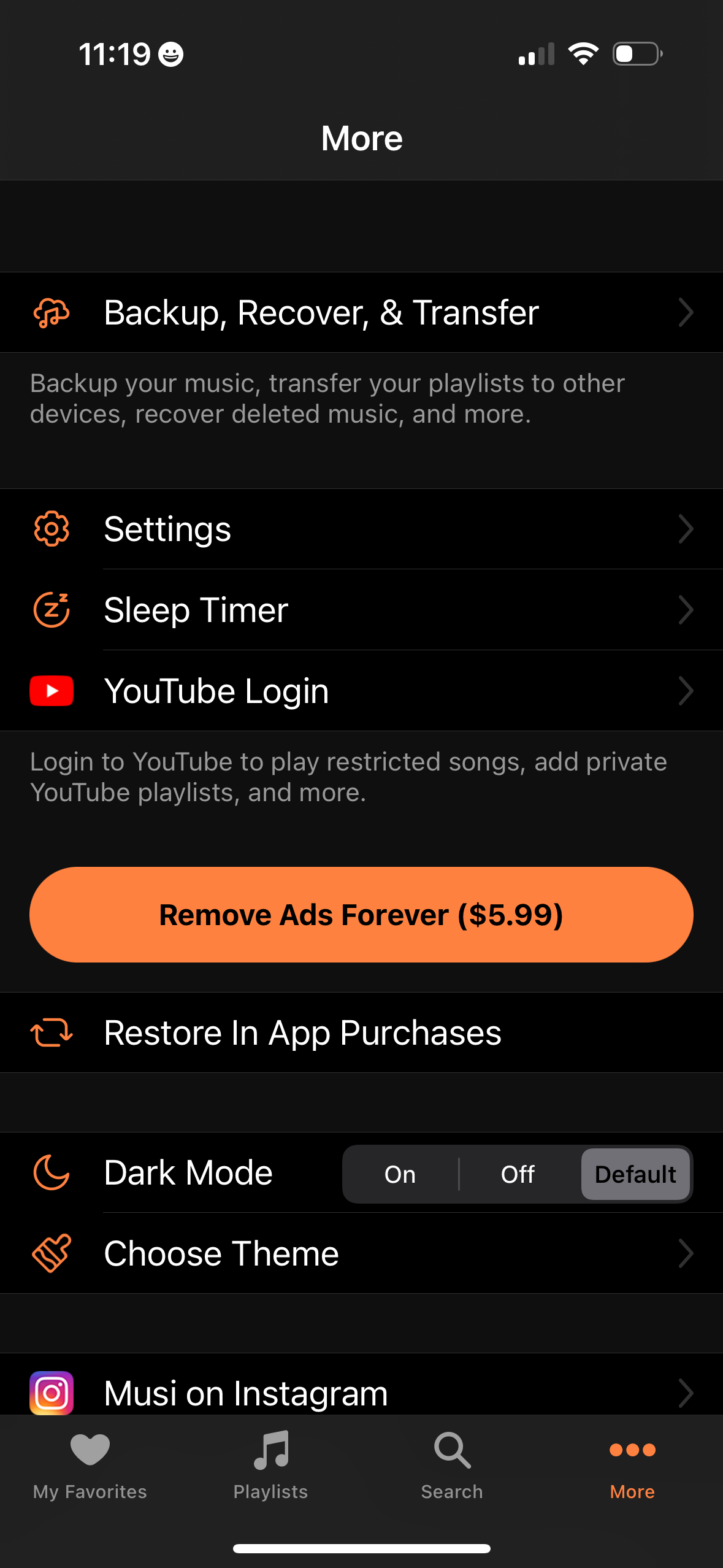This screenshot has height=1568, width=723.
Task: Turn Dark Mode Off
Action: pyautogui.click(x=518, y=1174)
